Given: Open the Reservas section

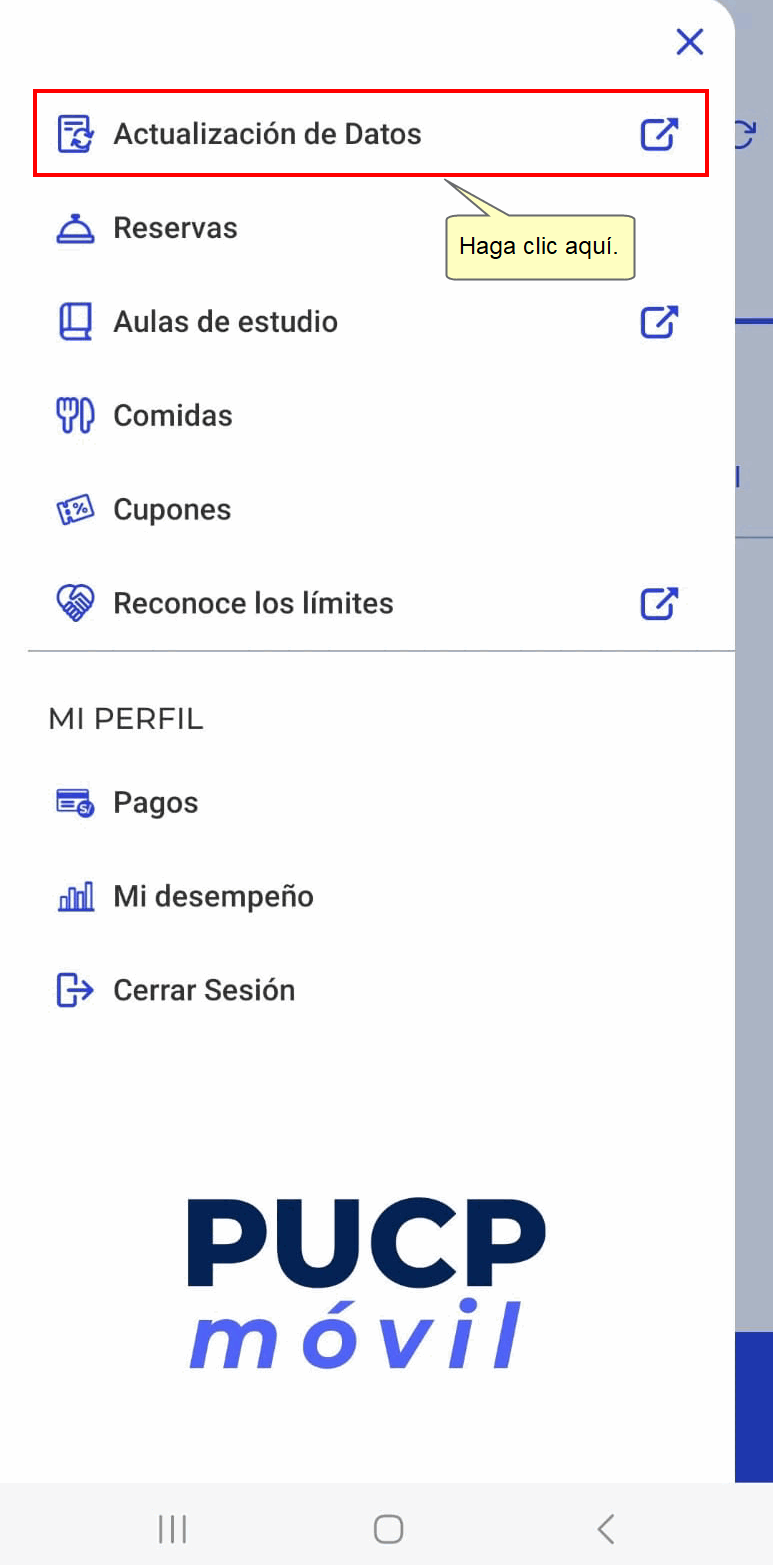Looking at the screenshot, I should point(371,228).
